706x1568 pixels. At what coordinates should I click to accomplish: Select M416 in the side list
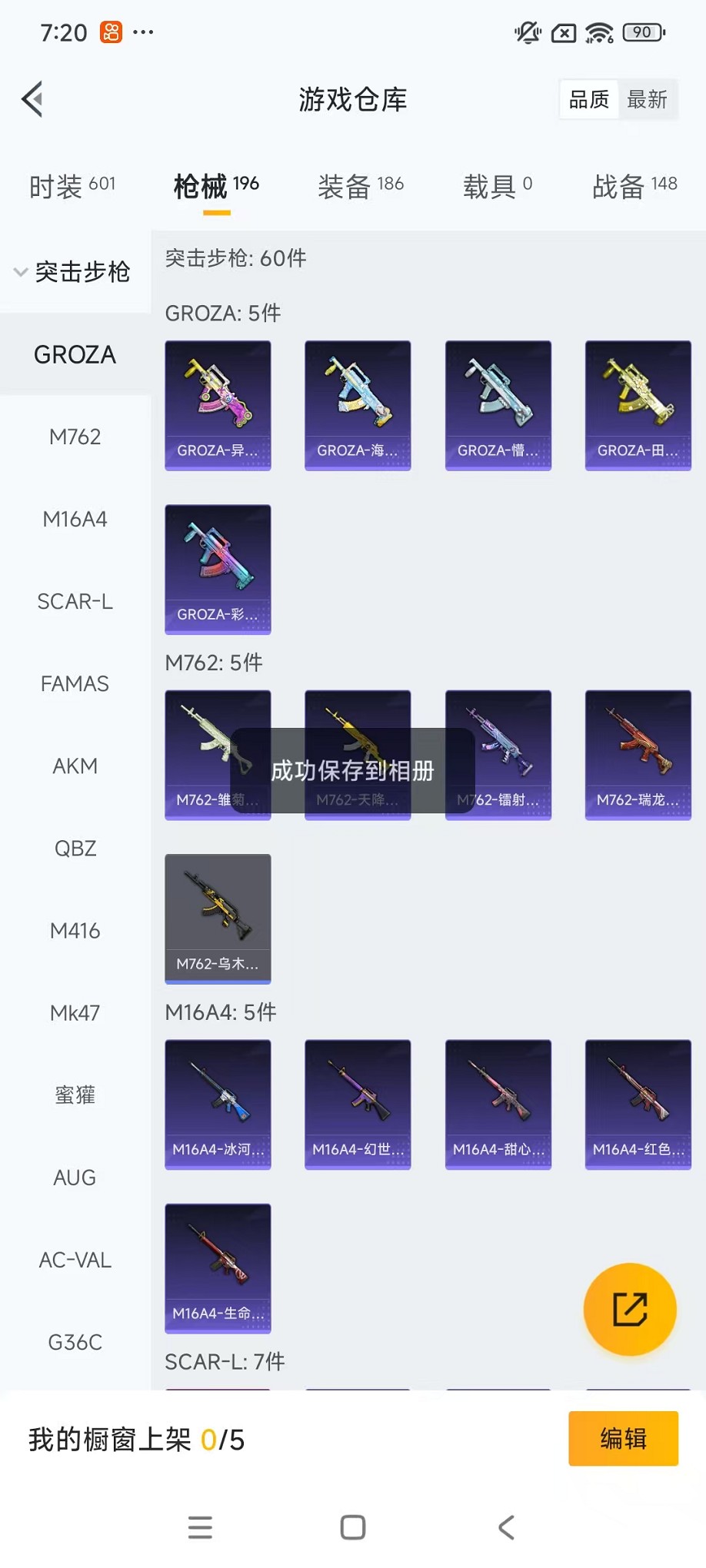tap(75, 931)
